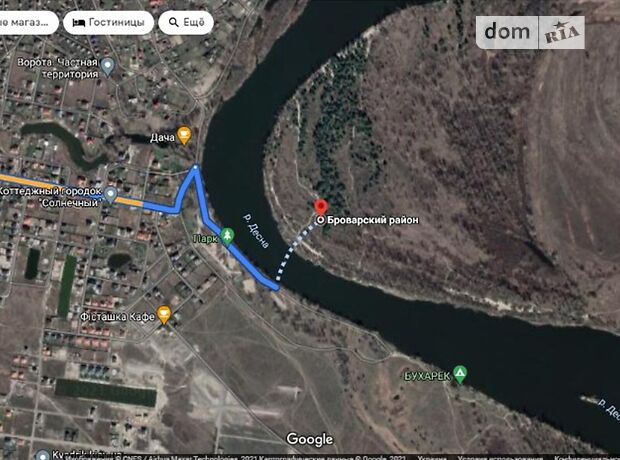Open the Ещё categories chip

click(x=187, y=21)
